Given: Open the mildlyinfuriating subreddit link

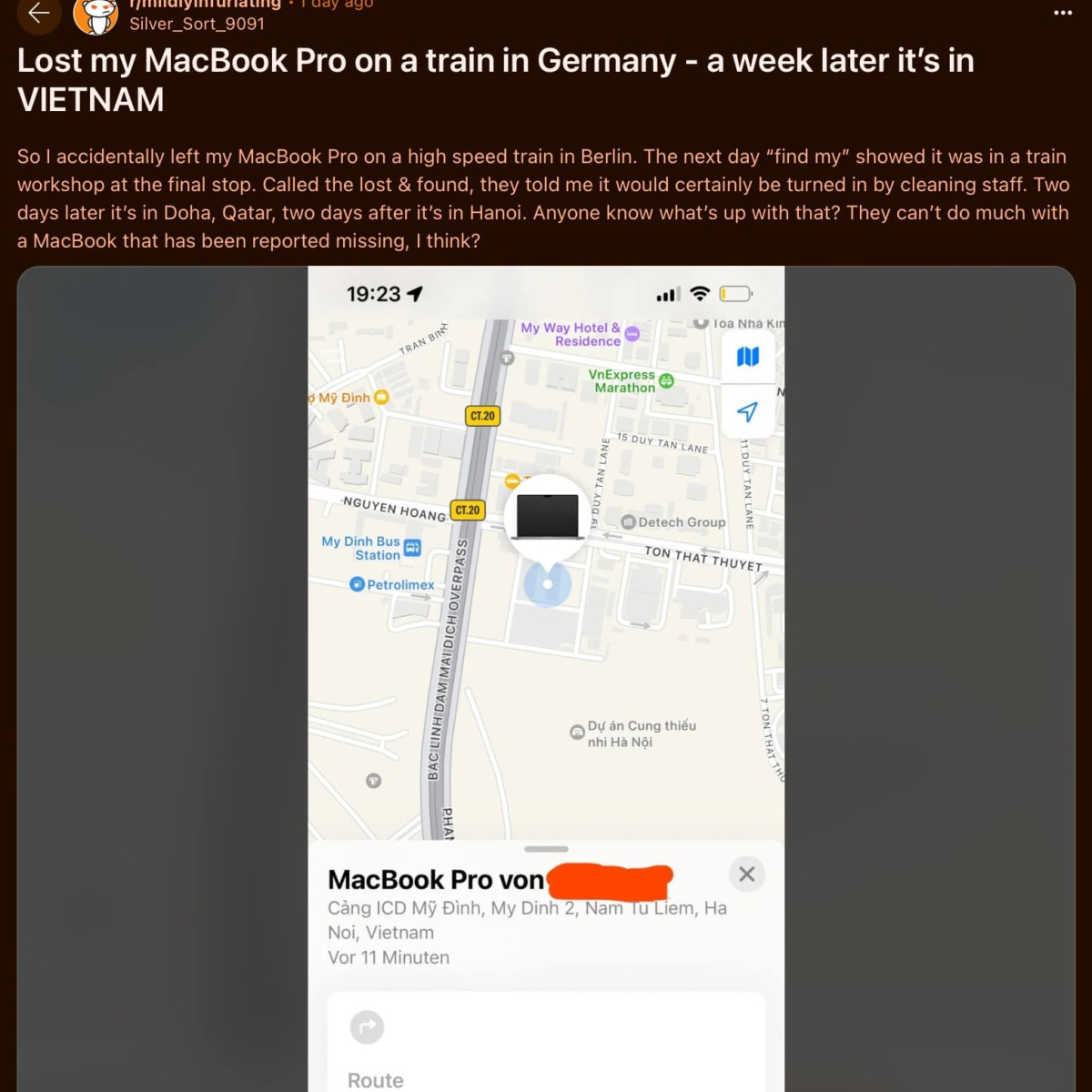Looking at the screenshot, I should 204,5.
